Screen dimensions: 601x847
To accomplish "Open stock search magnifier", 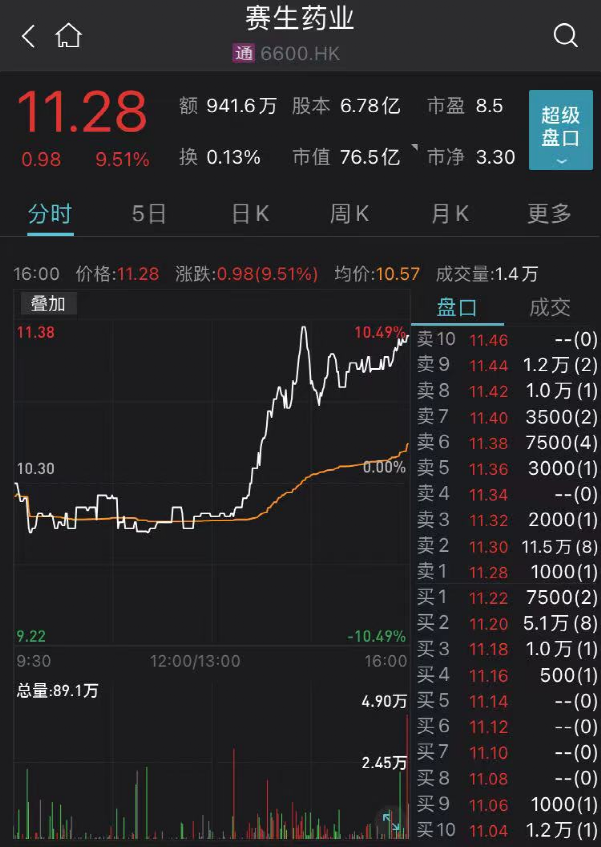I will tap(565, 37).
